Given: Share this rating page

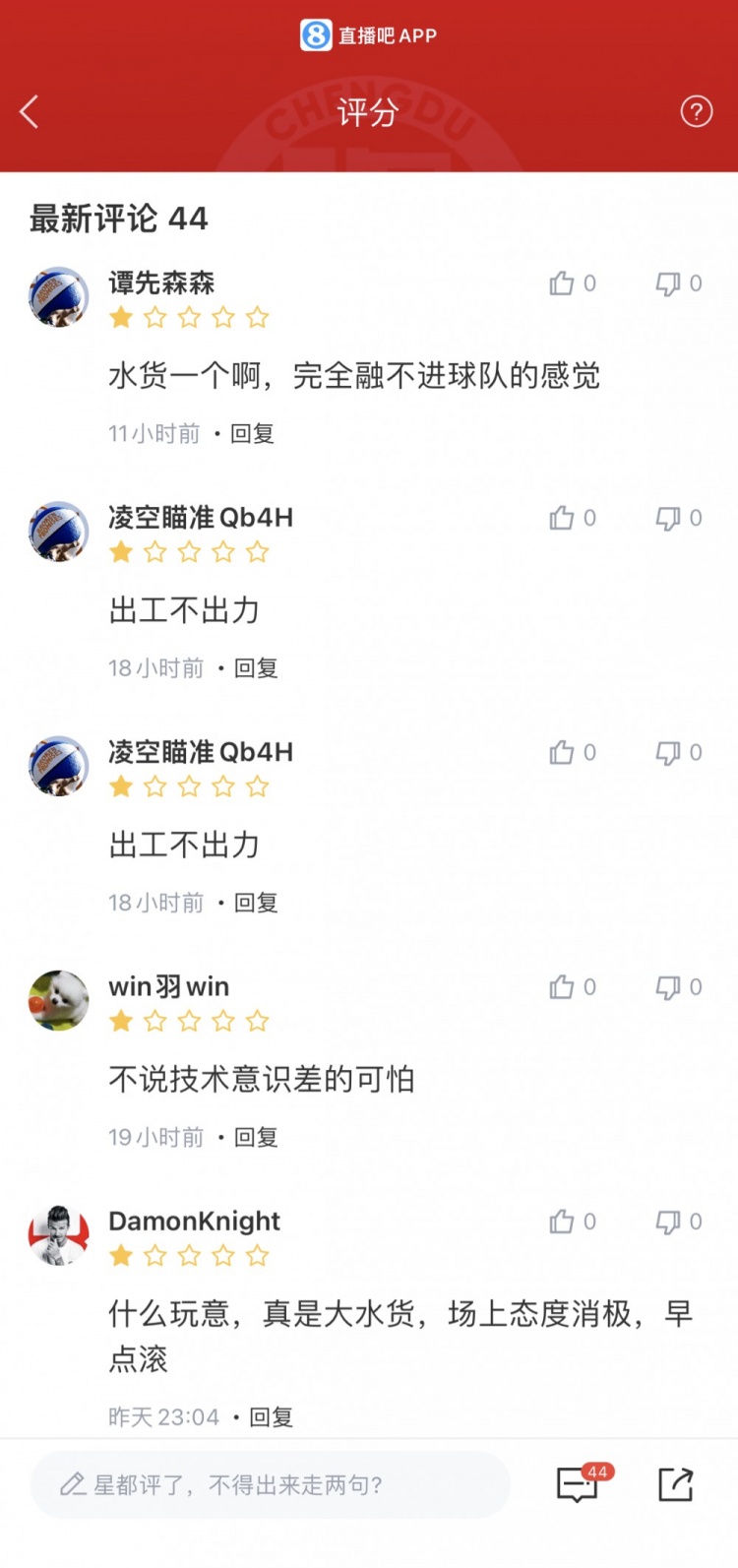Looking at the screenshot, I should point(675,1484).
